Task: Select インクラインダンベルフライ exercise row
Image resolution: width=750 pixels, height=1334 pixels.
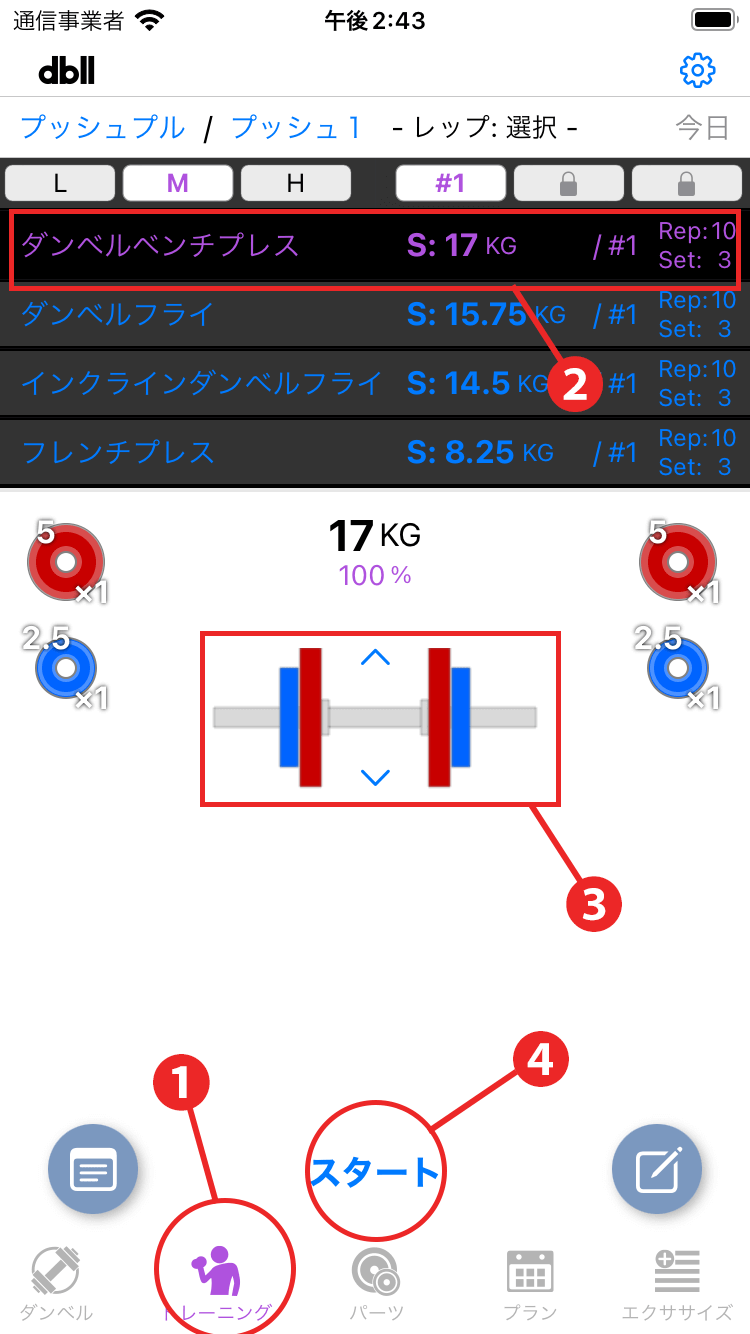Action: pyautogui.click(x=200, y=383)
